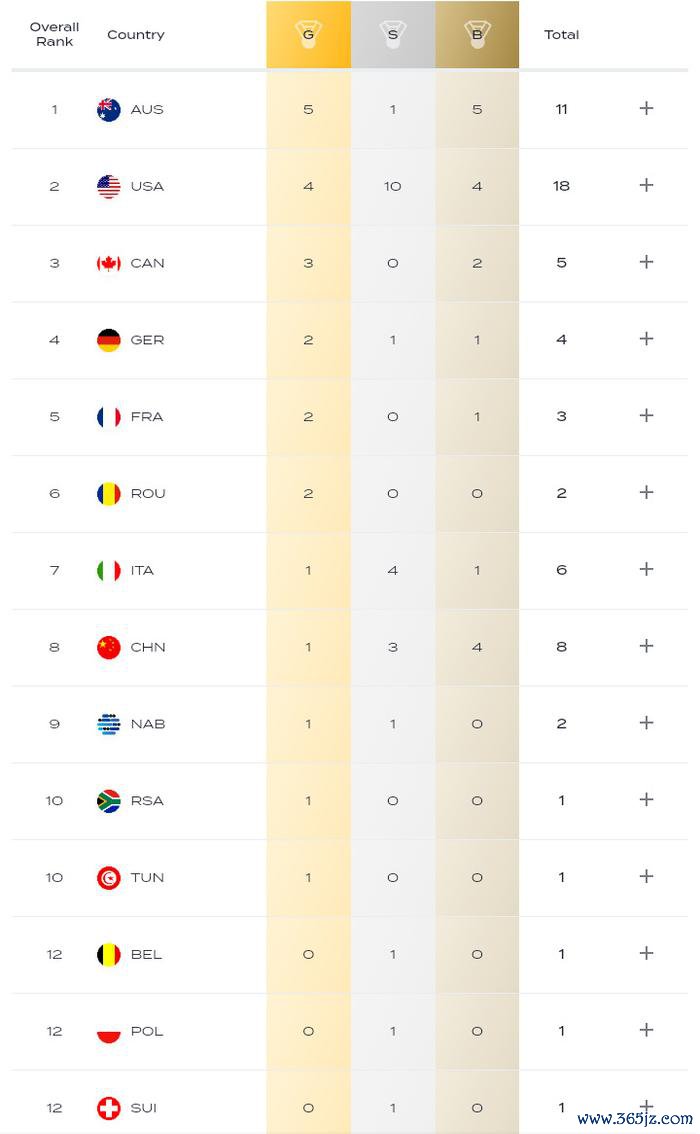Expand the AUS medal details
Viewport: 700px width, 1134px height.
coord(646,108)
